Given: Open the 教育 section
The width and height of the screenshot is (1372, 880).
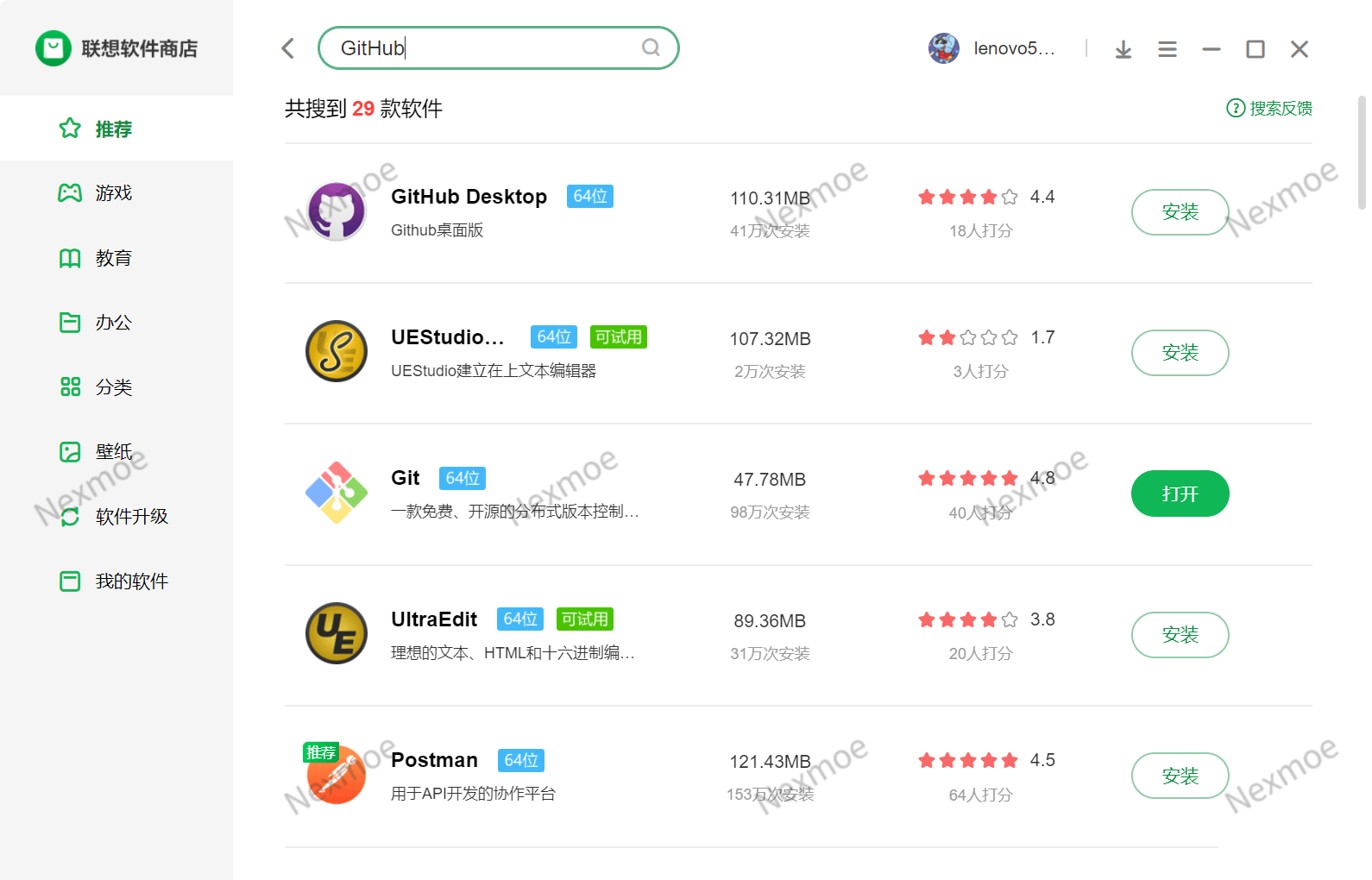Looking at the screenshot, I should [113, 258].
